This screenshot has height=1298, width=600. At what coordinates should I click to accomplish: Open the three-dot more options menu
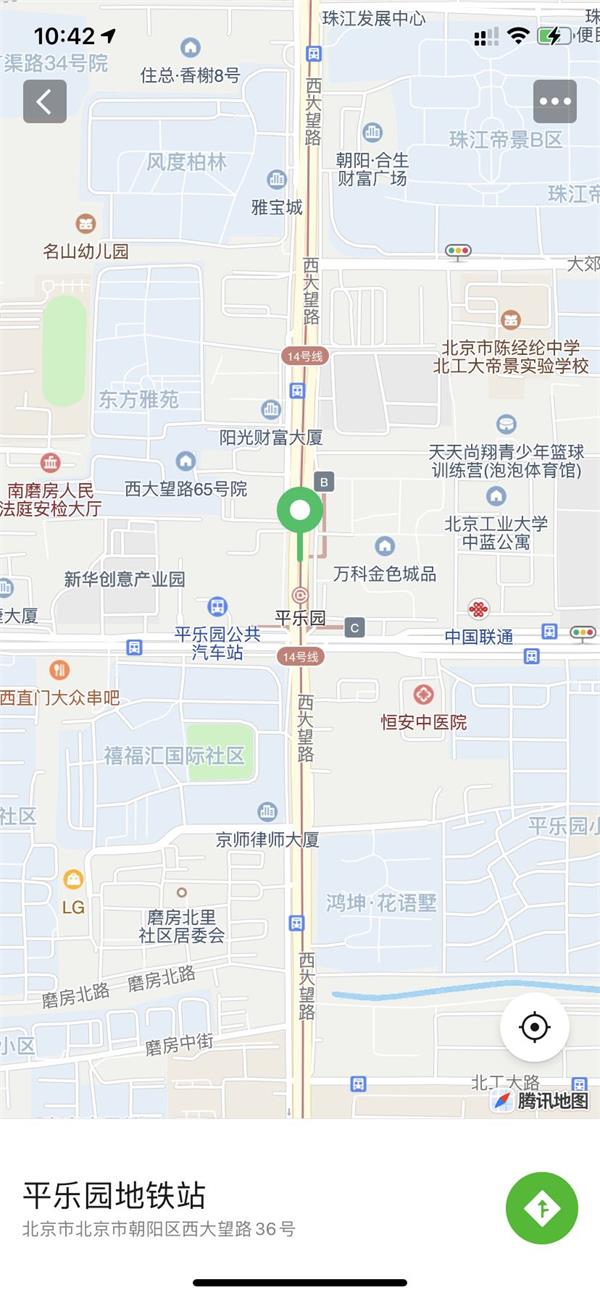click(x=555, y=101)
